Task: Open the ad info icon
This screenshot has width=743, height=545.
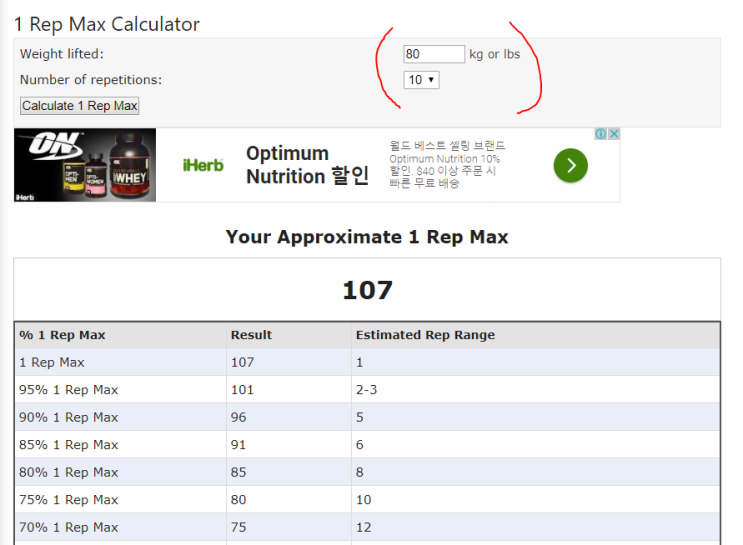Action: pyautogui.click(x=601, y=134)
